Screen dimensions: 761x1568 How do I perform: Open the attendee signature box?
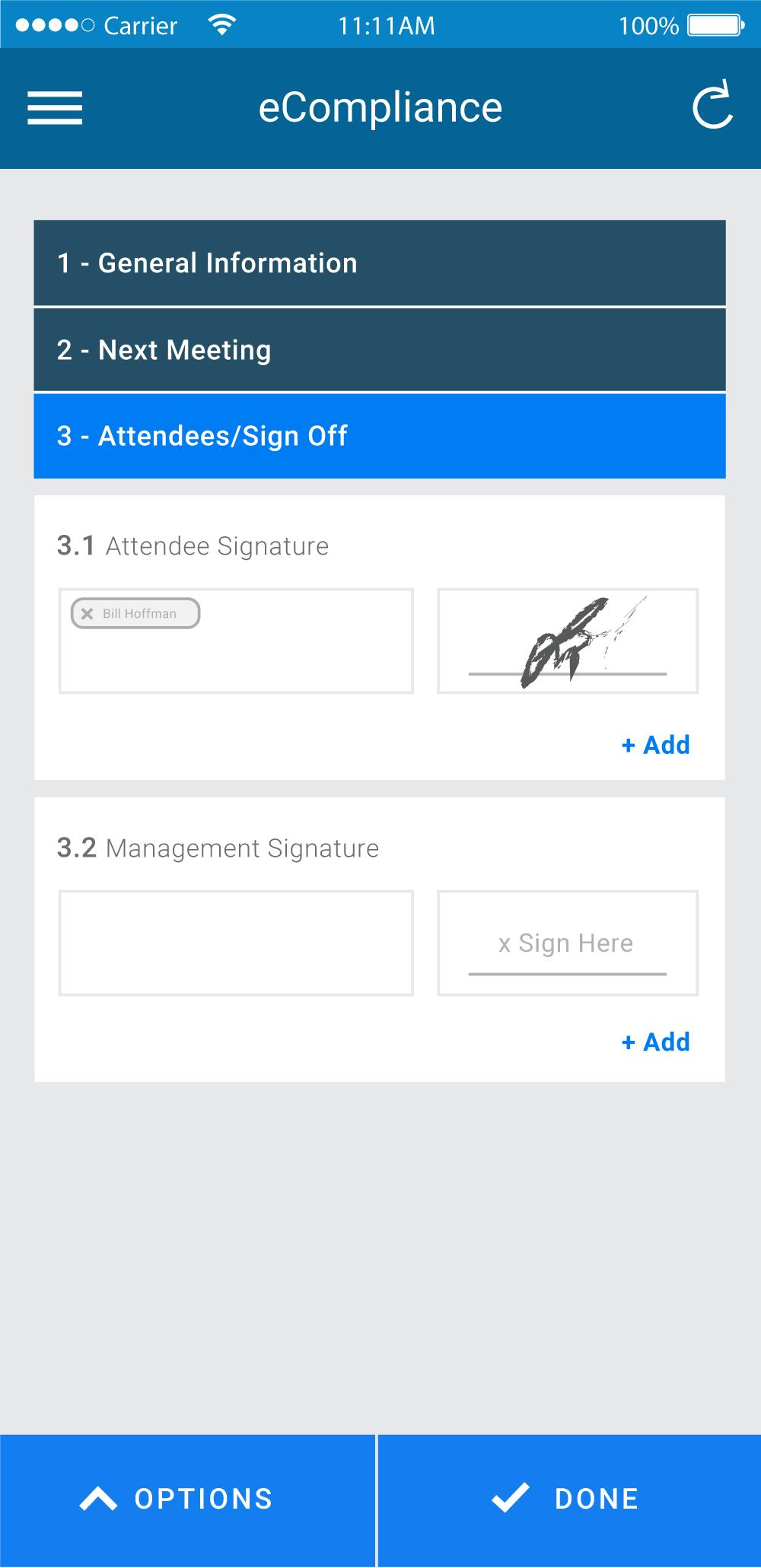click(x=568, y=641)
